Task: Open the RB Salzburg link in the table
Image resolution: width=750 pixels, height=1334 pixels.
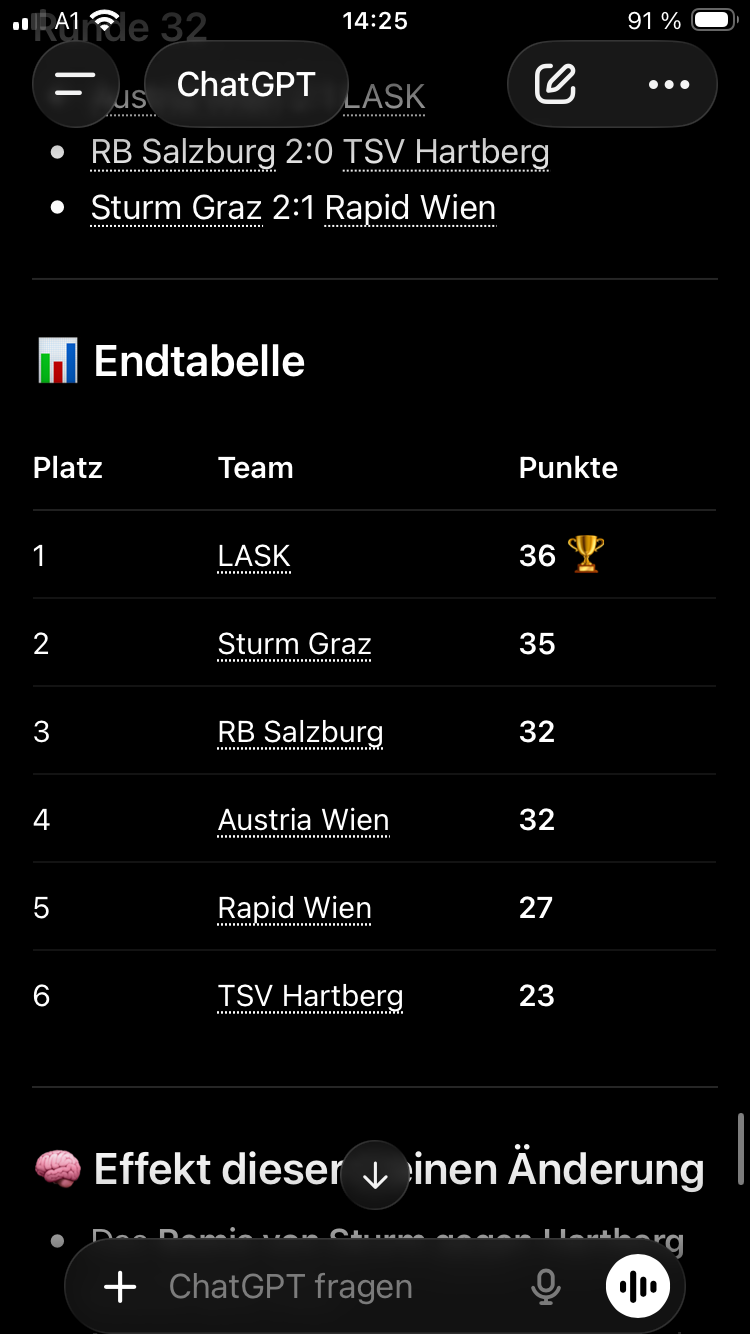Action: [300, 732]
